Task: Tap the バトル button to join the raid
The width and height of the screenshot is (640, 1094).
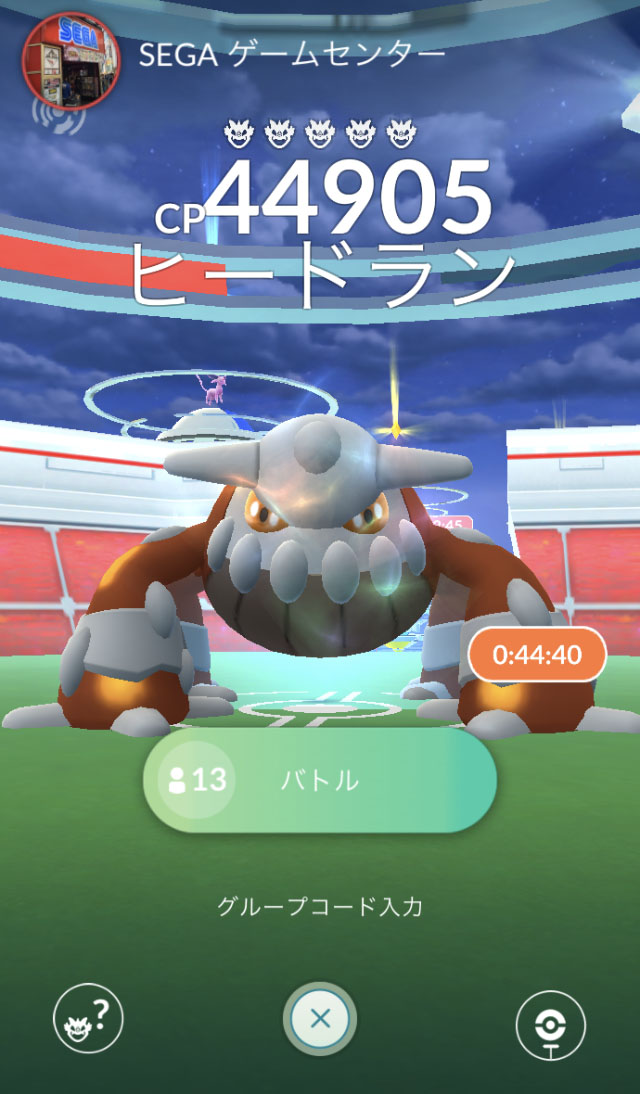Action: coord(320,781)
